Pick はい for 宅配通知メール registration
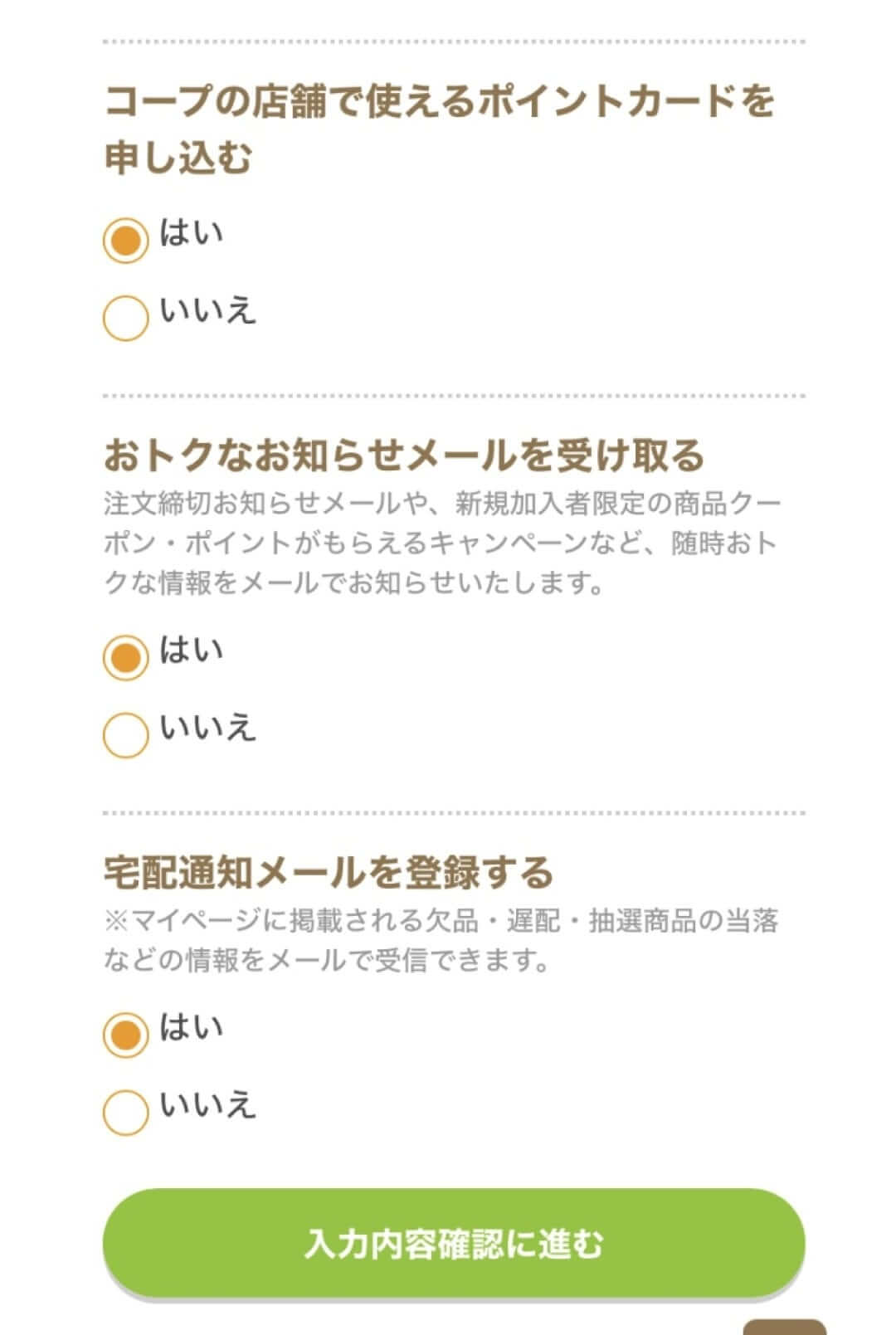 (x=126, y=1035)
